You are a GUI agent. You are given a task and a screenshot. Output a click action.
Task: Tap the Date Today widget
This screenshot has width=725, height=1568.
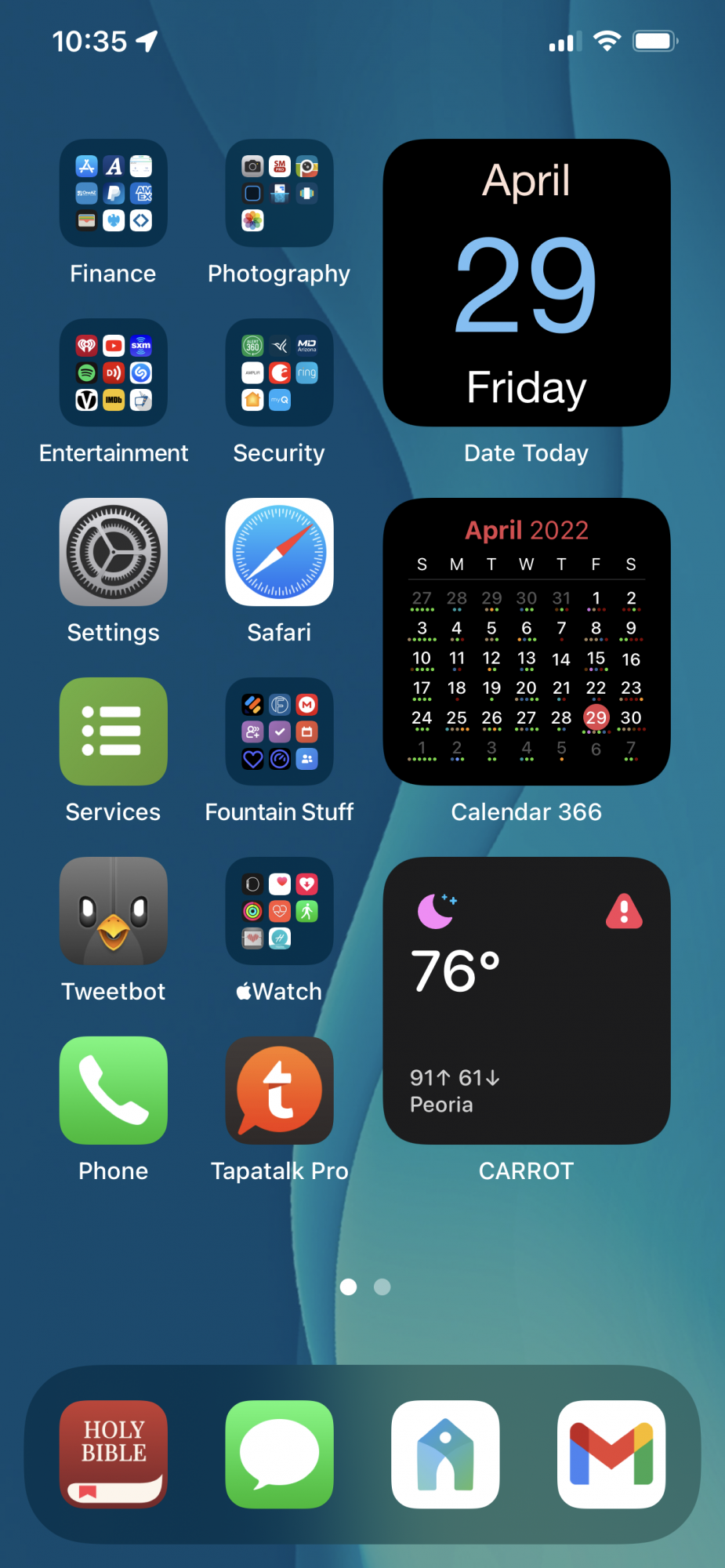click(526, 283)
